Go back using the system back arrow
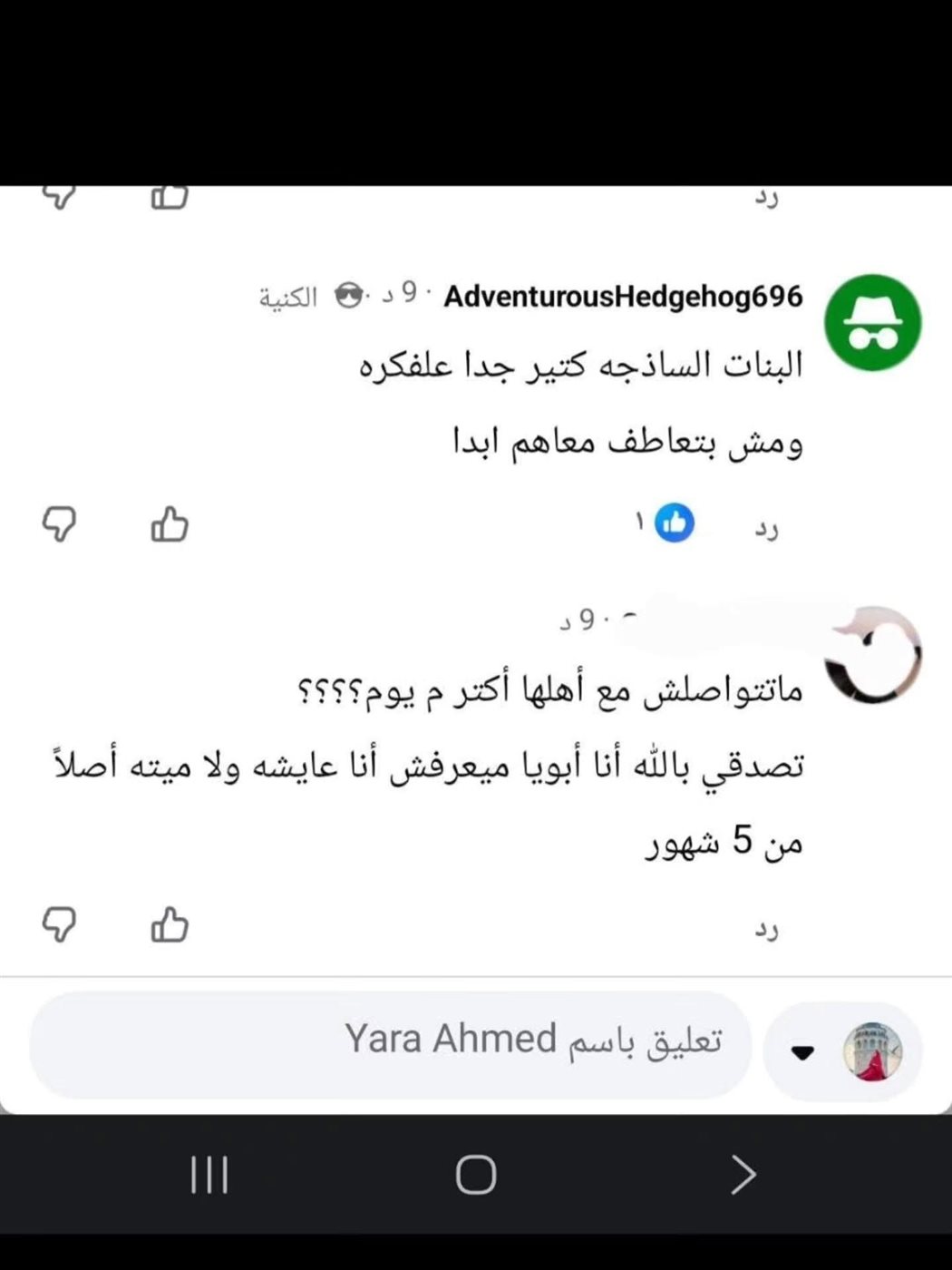The height and width of the screenshot is (1270, 952). tap(743, 1175)
